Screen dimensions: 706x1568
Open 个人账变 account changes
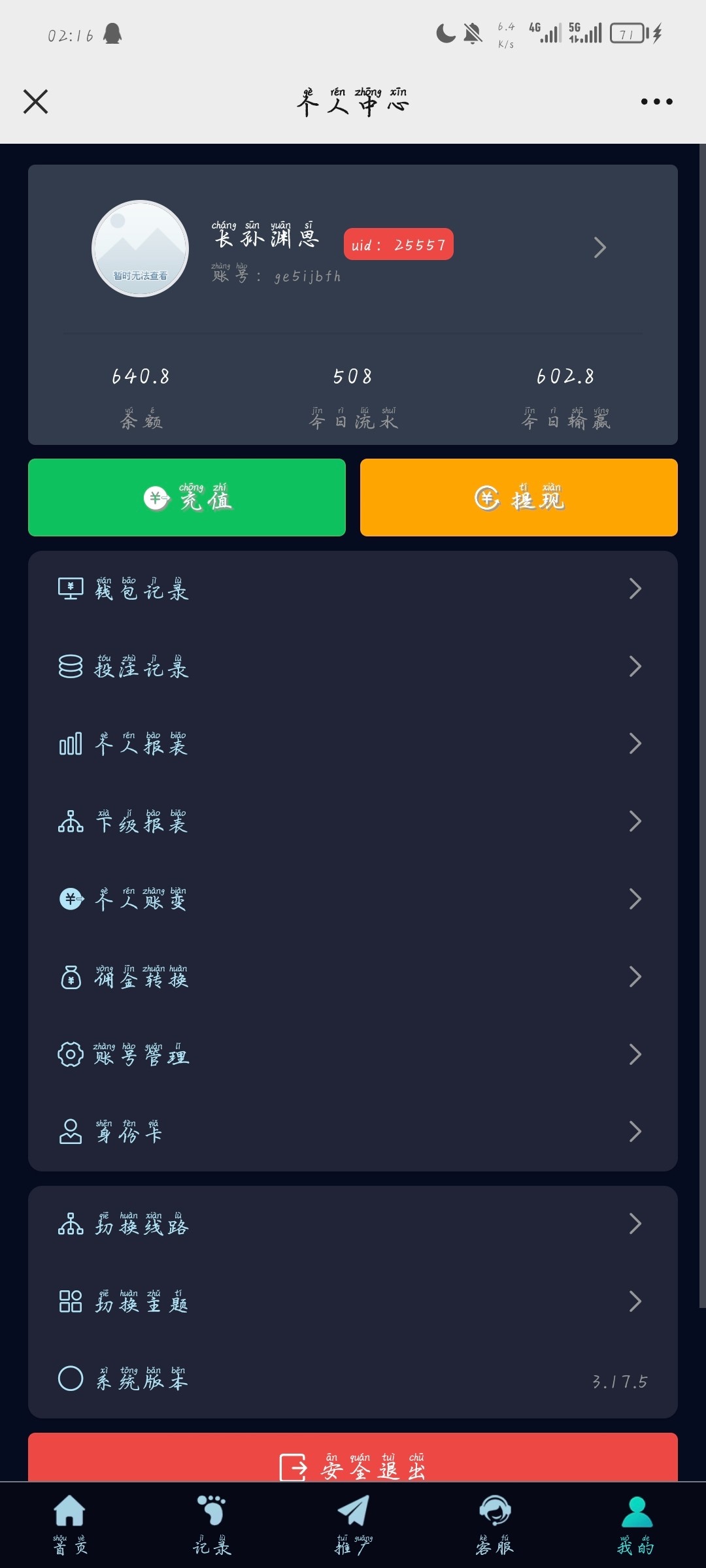pos(353,900)
